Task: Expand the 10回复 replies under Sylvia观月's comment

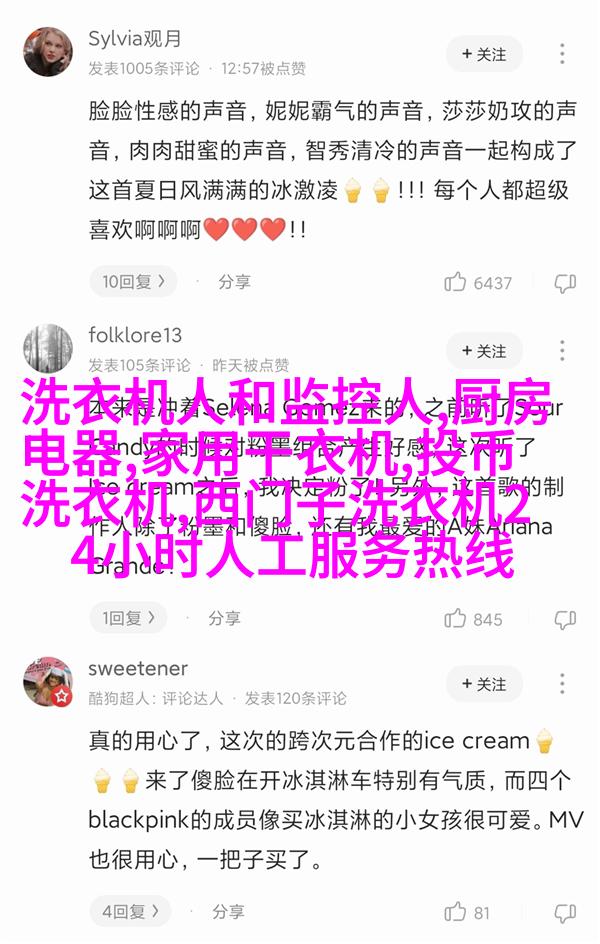Action: coord(131,282)
